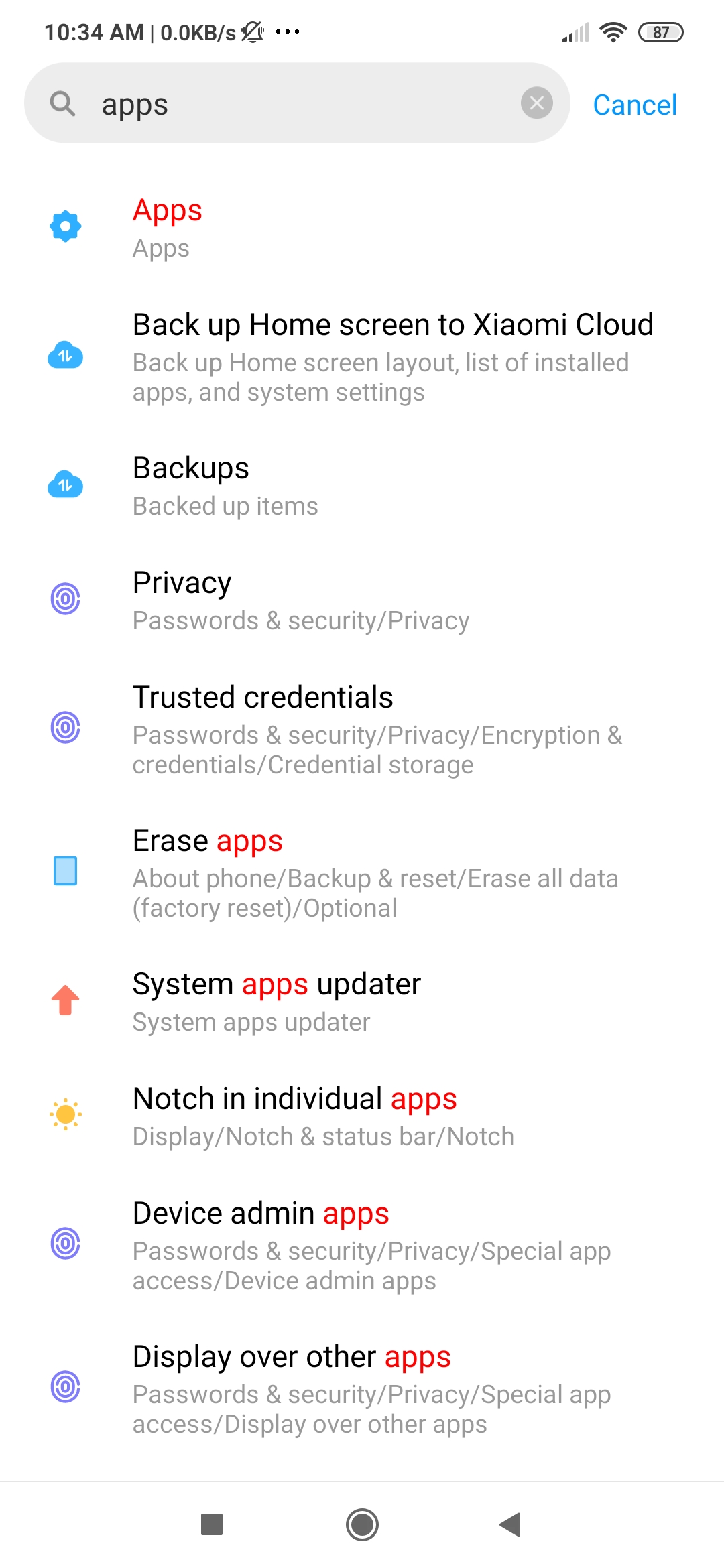The image size is (724, 1568).
Task: Open Trusted credentials
Action: coord(362,730)
